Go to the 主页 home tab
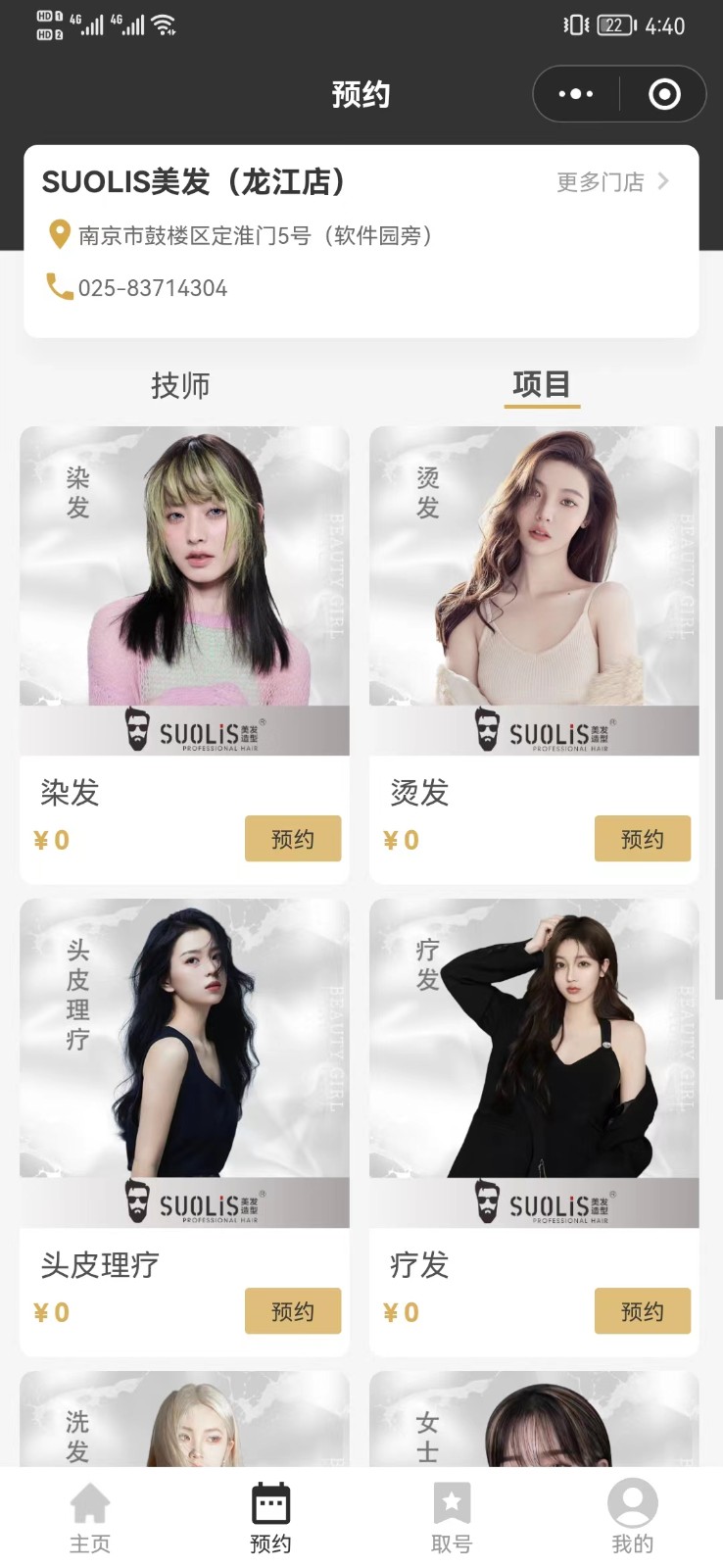723x1568 pixels. pyautogui.click(x=90, y=1519)
